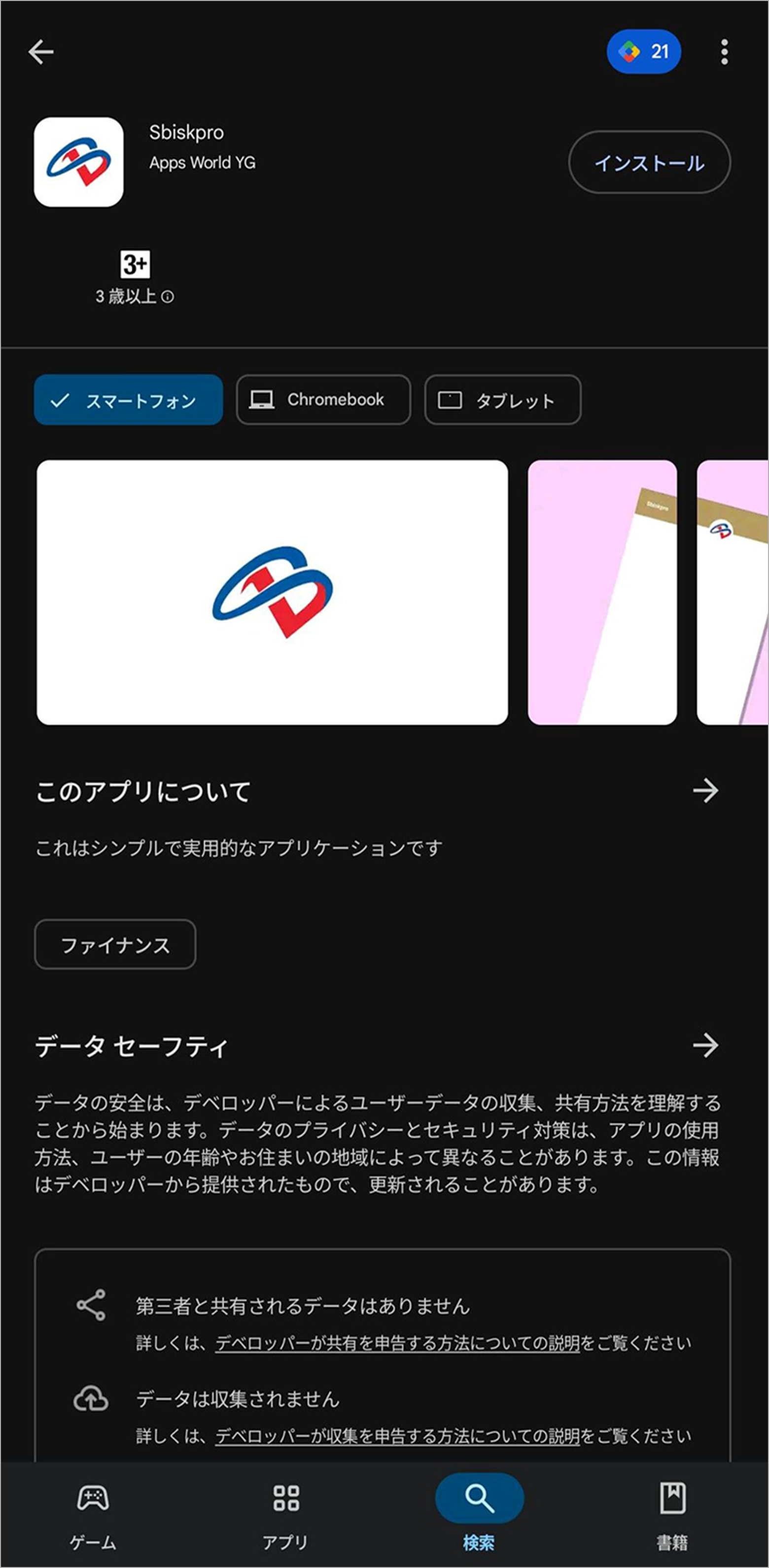Install the Sbiskpro app
Screen dimensions: 769x1568
pyautogui.click(x=649, y=163)
